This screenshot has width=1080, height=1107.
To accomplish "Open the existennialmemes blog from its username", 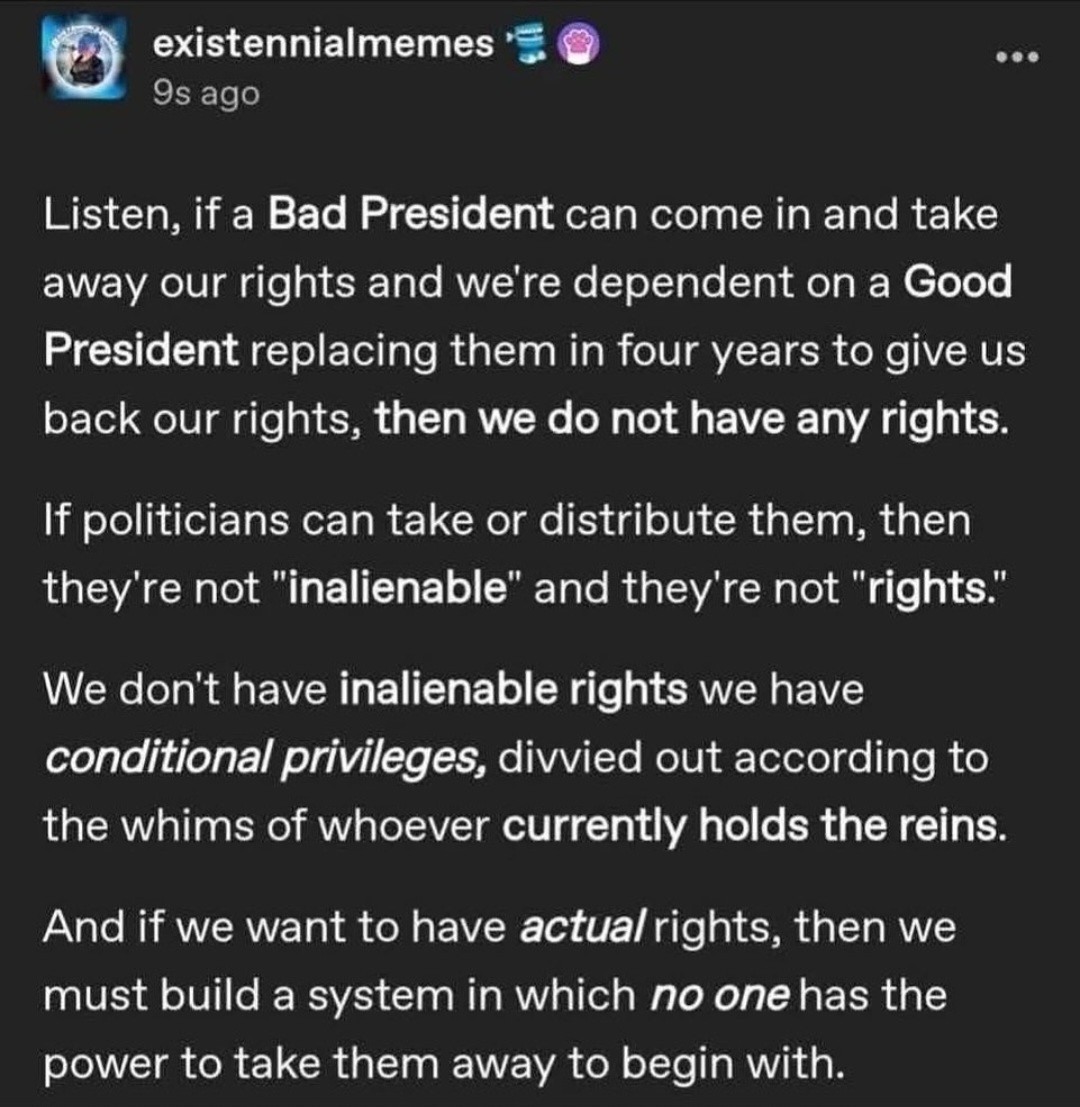I will click(x=324, y=44).
